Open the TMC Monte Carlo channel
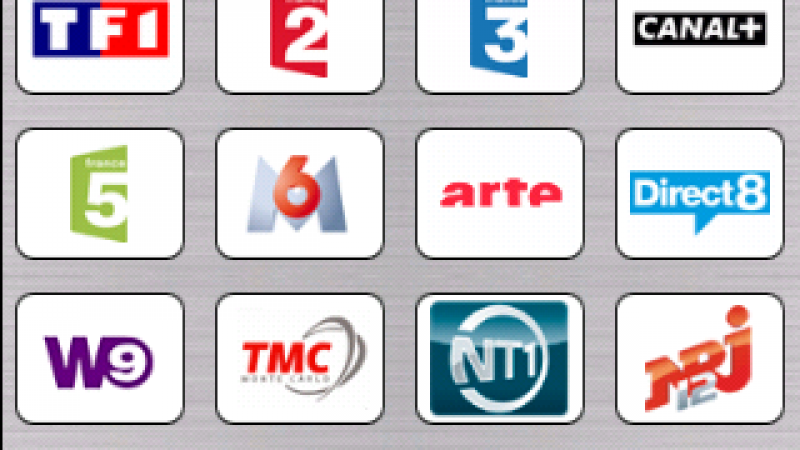Image resolution: width=800 pixels, height=450 pixels. [x=299, y=358]
